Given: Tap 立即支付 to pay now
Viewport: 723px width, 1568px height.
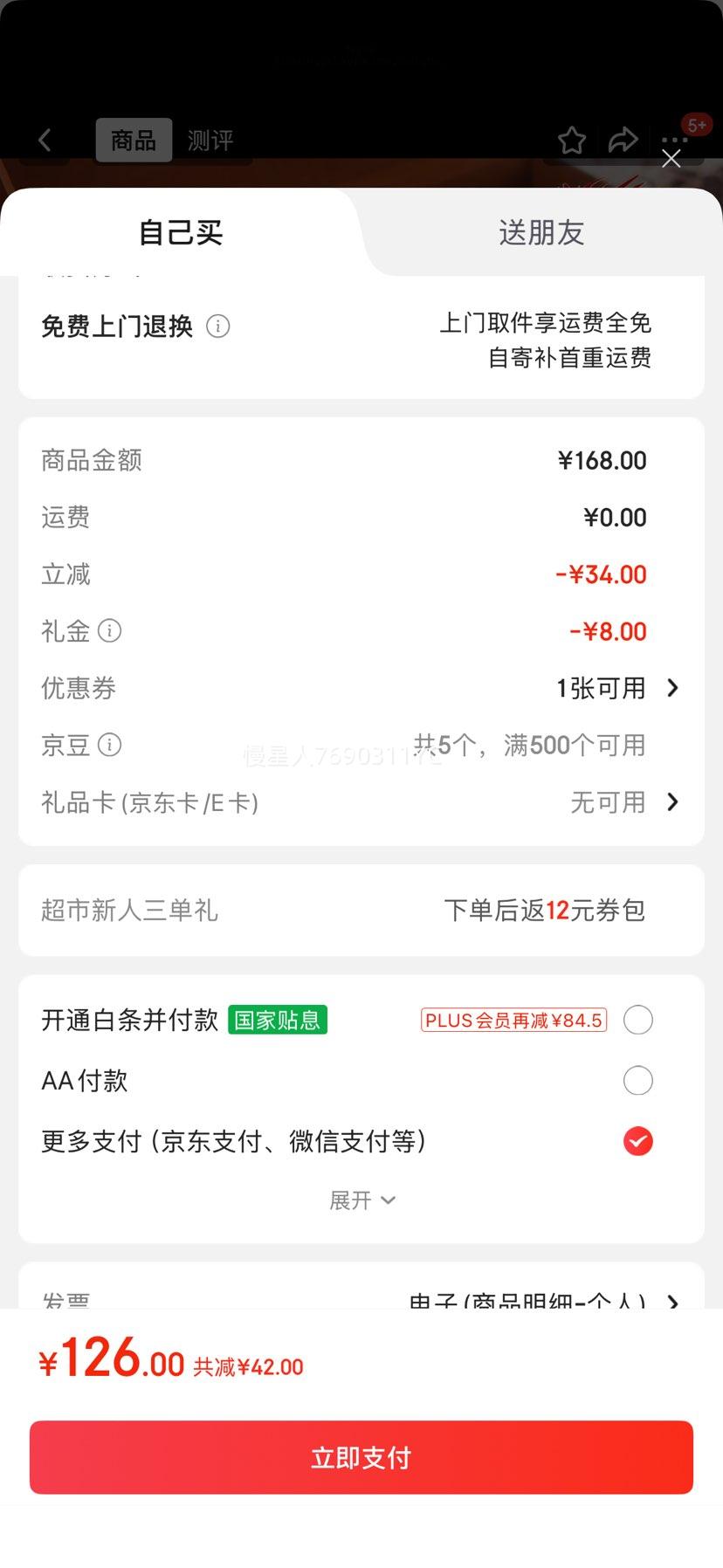Looking at the screenshot, I should 361,1456.
